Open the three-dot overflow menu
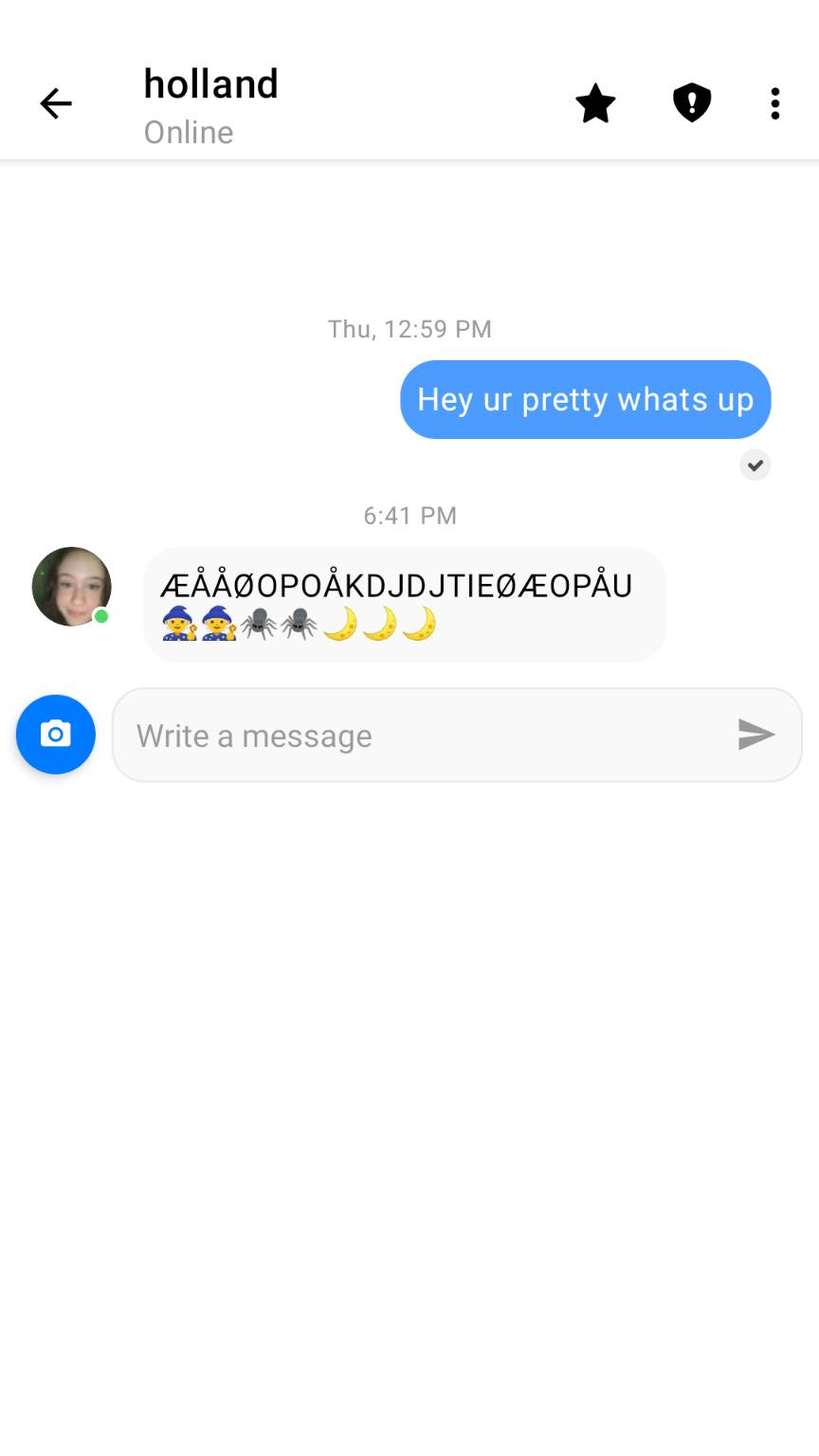This screenshot has width=819, height=1456. (775, 103)
